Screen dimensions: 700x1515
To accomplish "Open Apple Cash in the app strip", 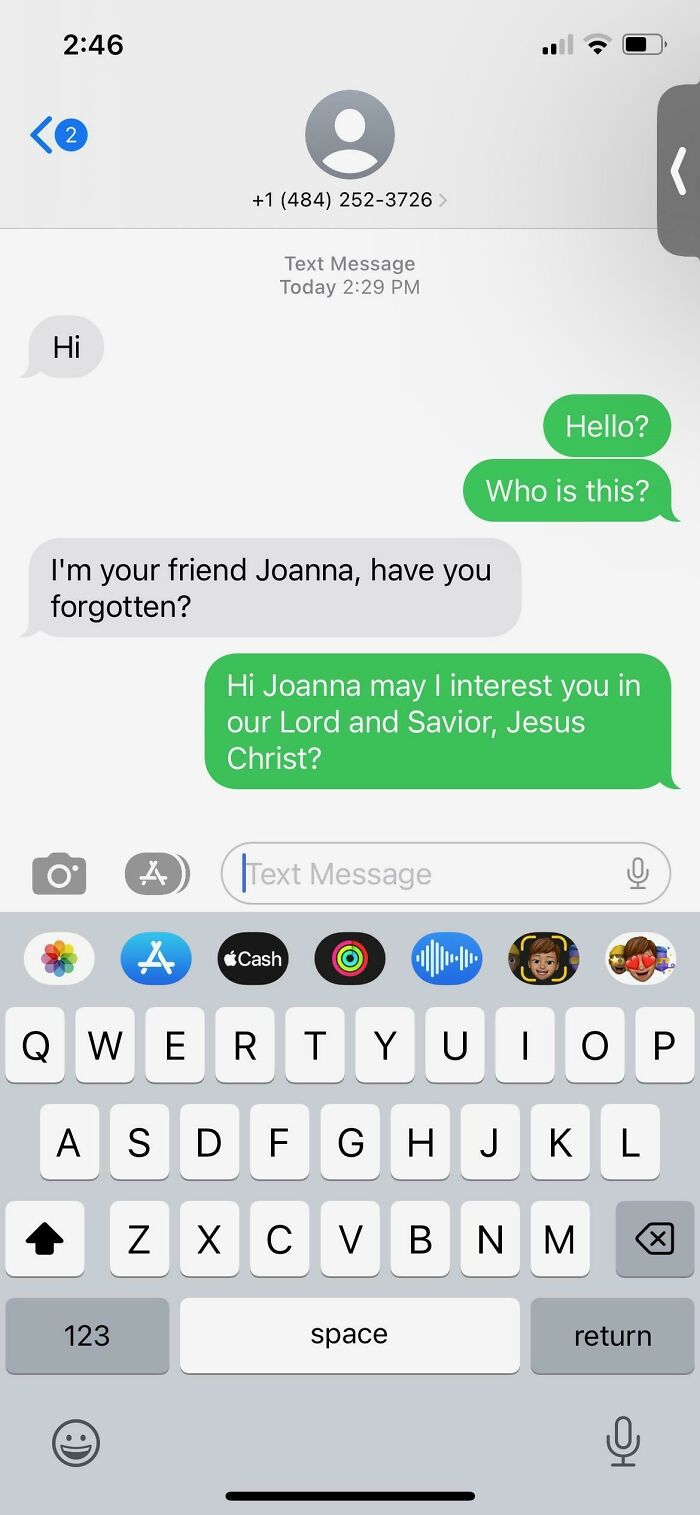I will [253, 959].
